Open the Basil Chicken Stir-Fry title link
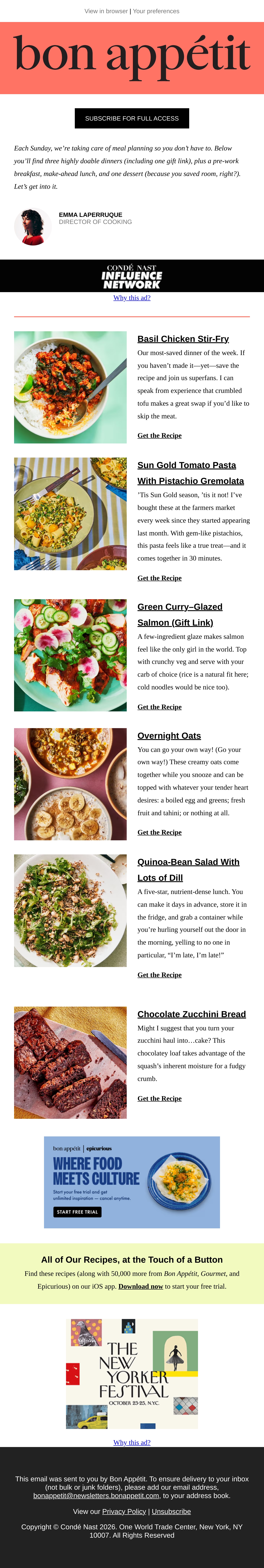This screenshot has width=264, height=1568. 183,339
